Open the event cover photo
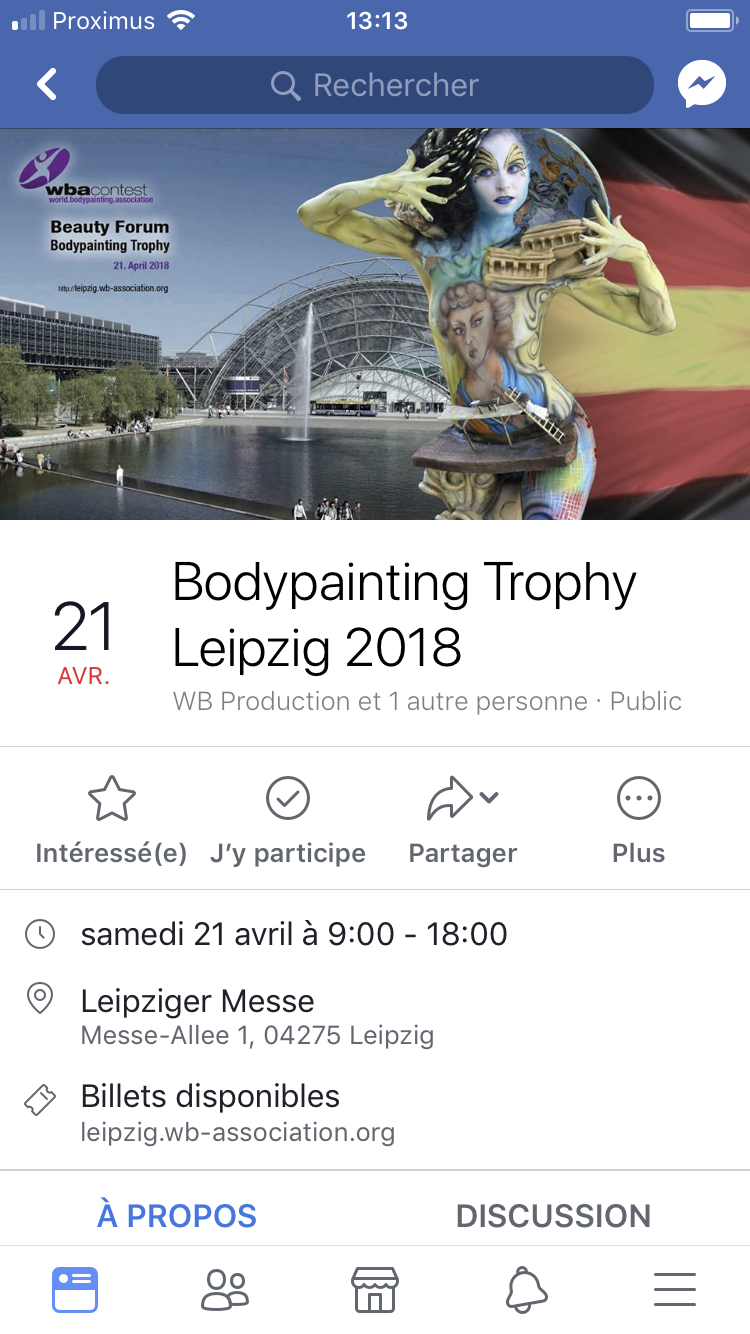Image resolution: width=750 pixels, height=1334 pixels. tap(375, 323)
